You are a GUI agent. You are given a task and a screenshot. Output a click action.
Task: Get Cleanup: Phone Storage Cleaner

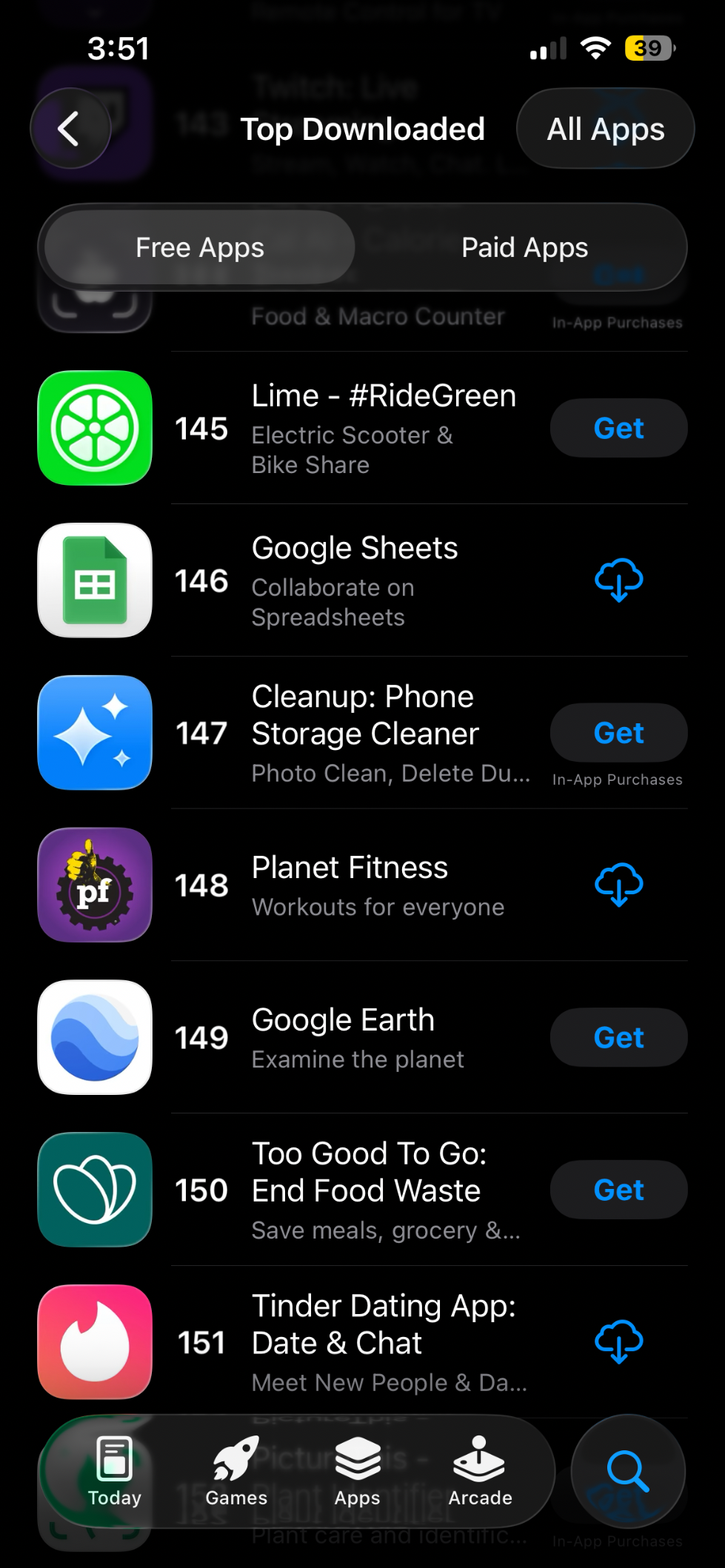pos(618,733)
